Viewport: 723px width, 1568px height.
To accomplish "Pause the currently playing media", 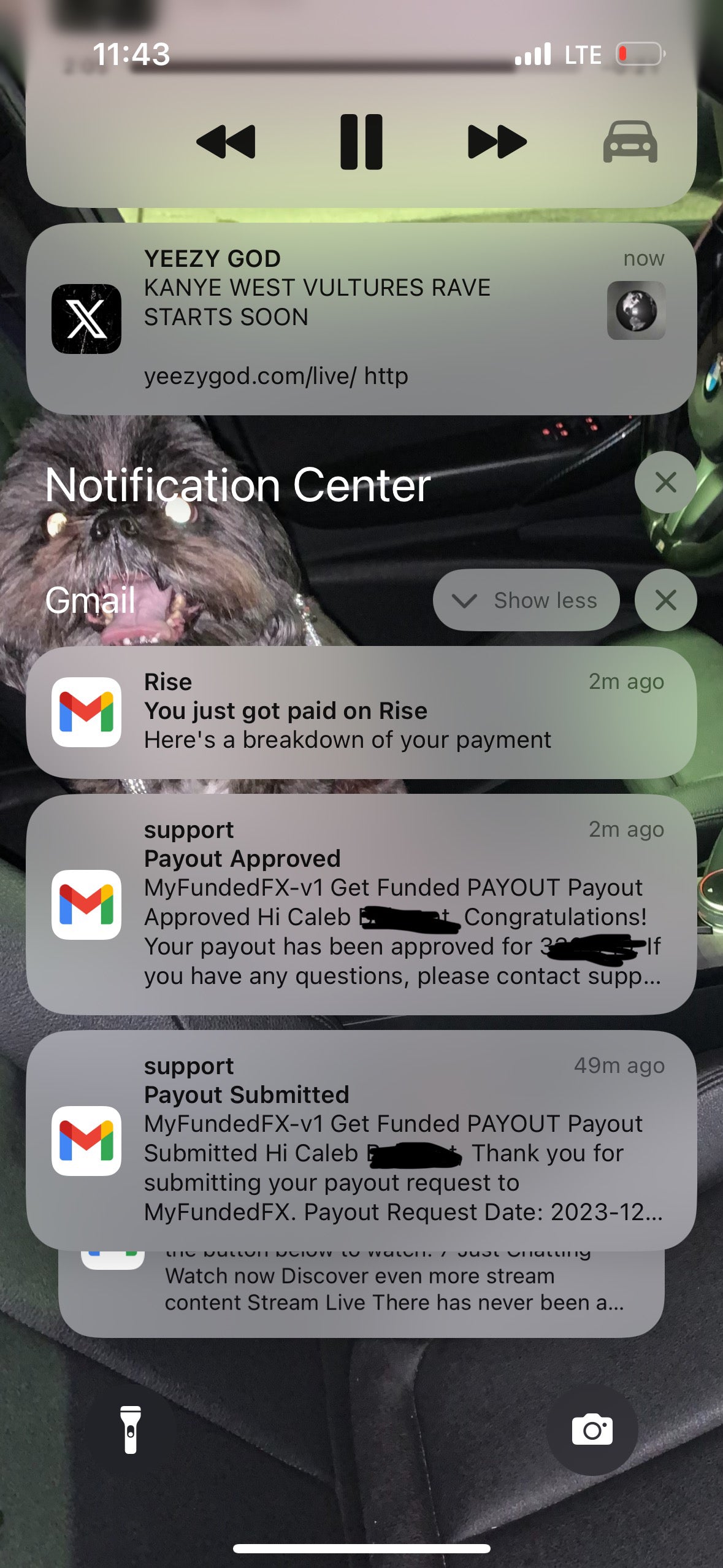I will [361, 142].
